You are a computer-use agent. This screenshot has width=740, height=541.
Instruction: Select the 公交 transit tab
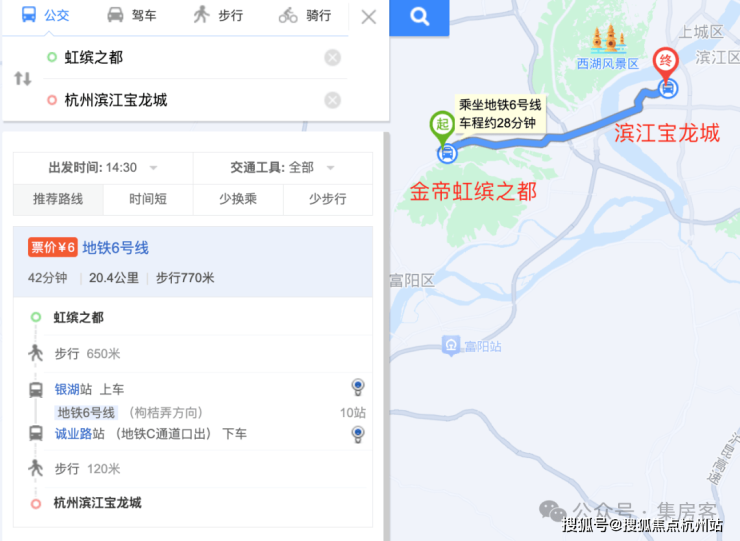[x=45, y=16]
